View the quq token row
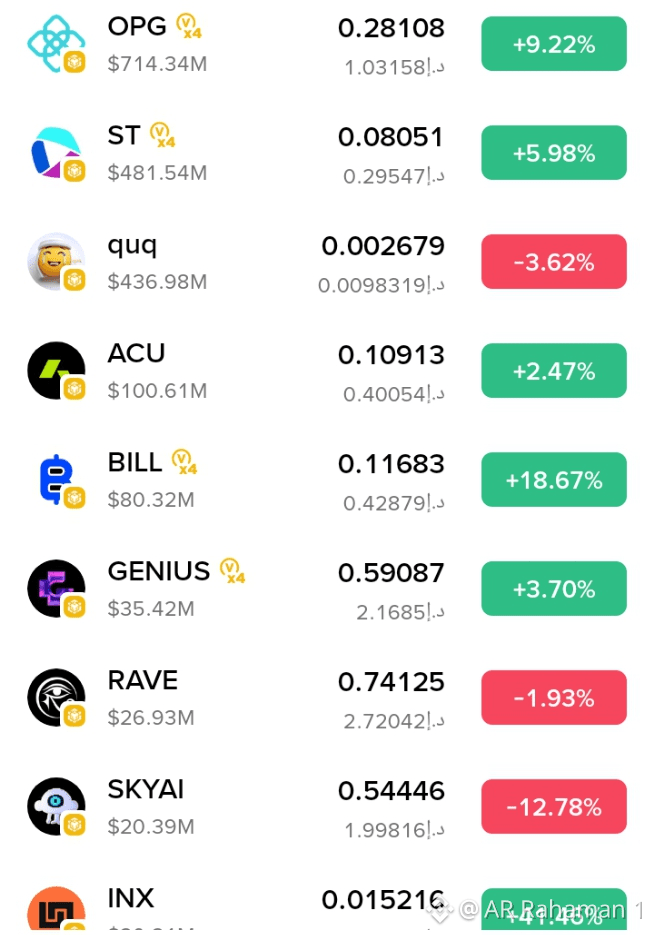654x935 pixels. [x=327, y=262]
